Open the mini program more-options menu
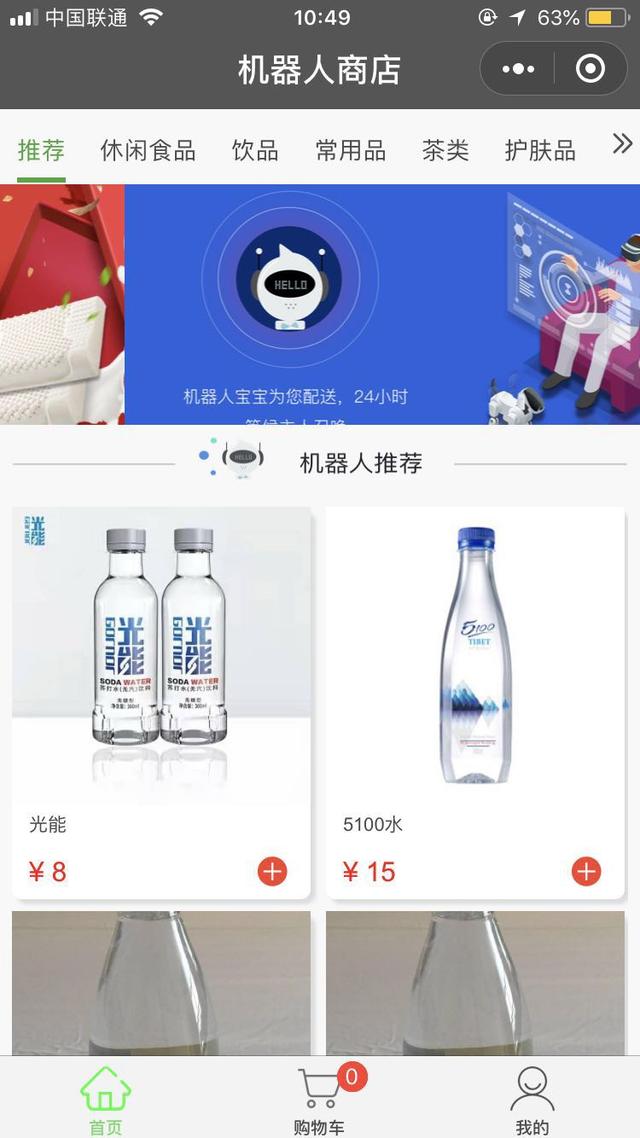This screenshot has height=1138, width=640. (x=518, y=69)
